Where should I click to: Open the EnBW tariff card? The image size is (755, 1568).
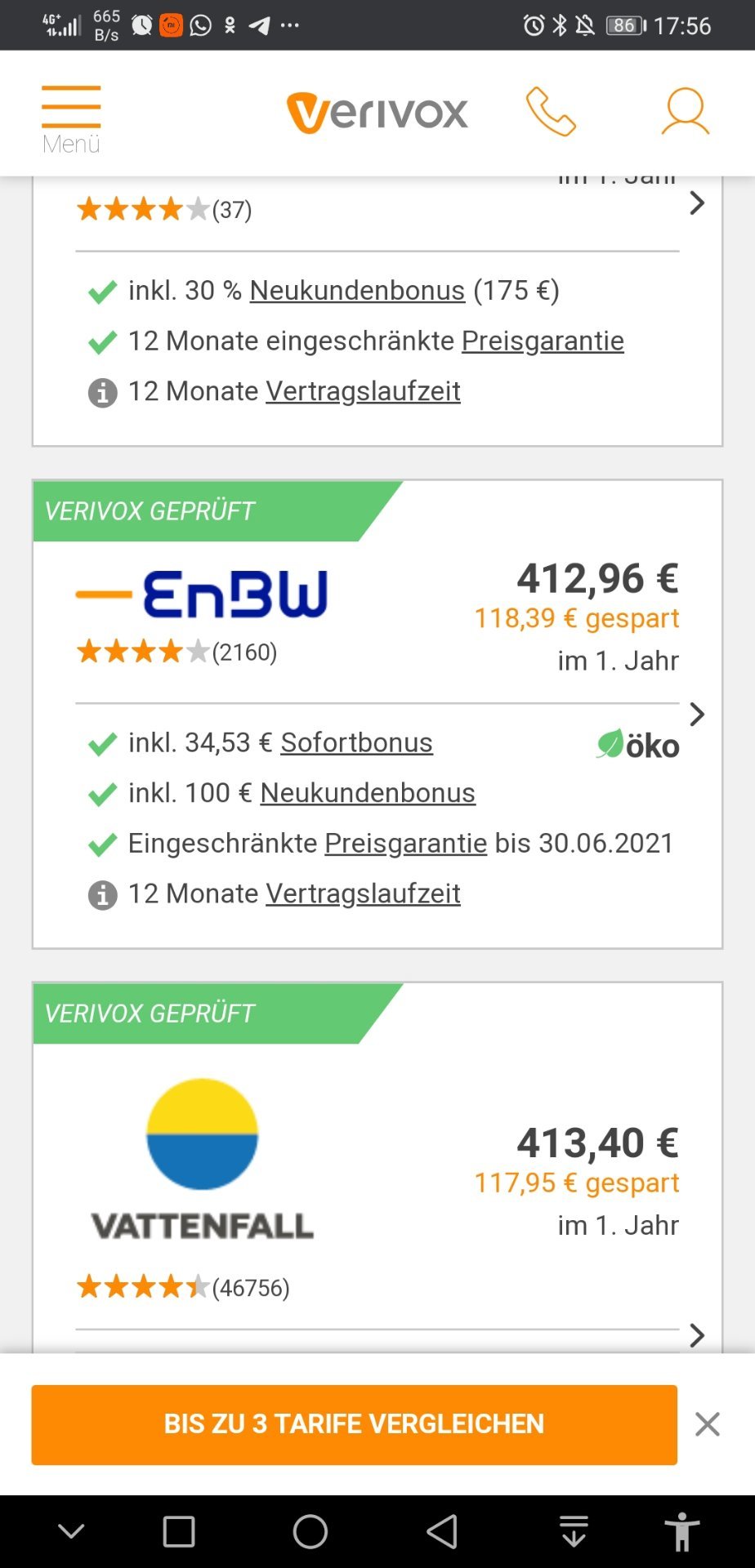point(377,715)
